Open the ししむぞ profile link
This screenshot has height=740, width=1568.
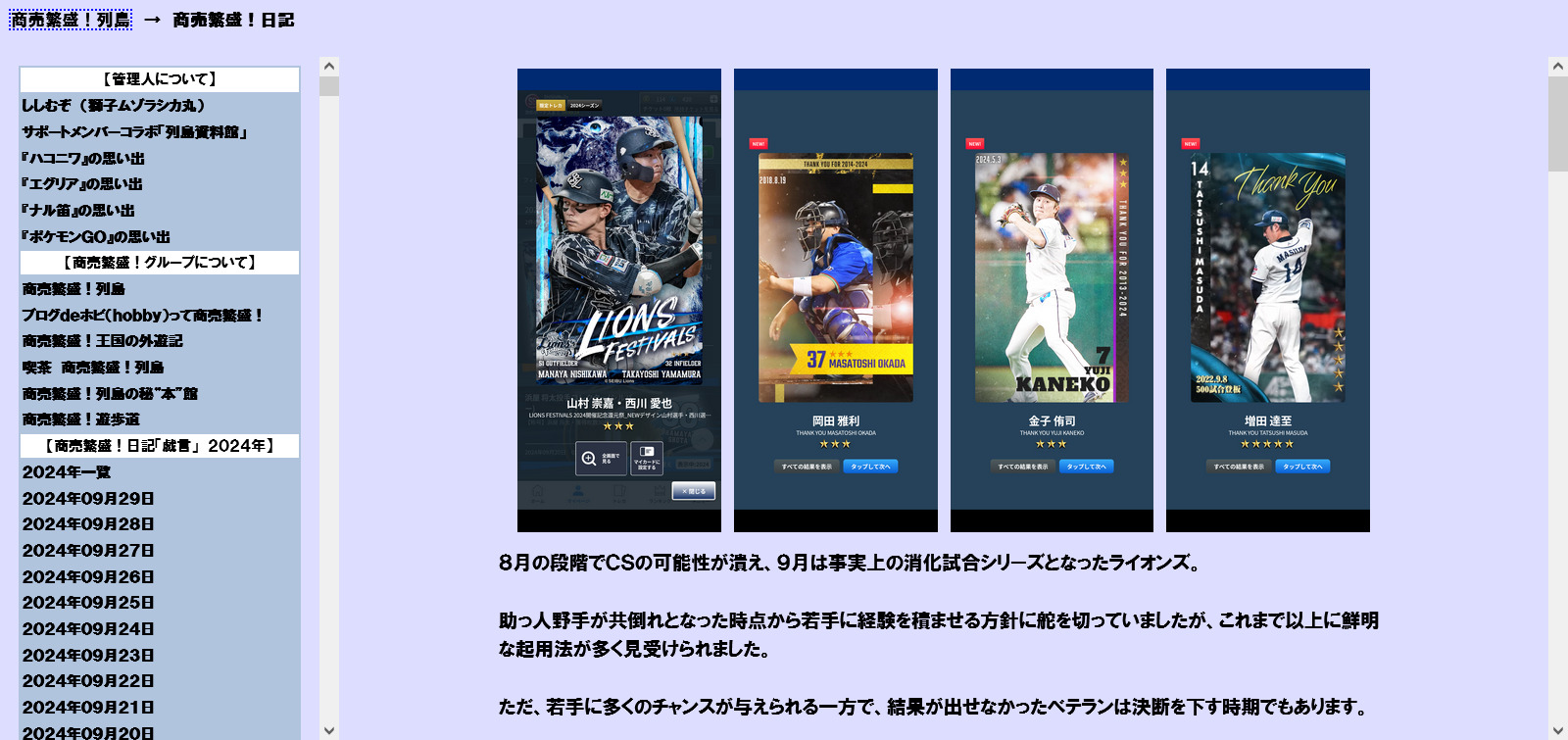click(x=114, y=106)
